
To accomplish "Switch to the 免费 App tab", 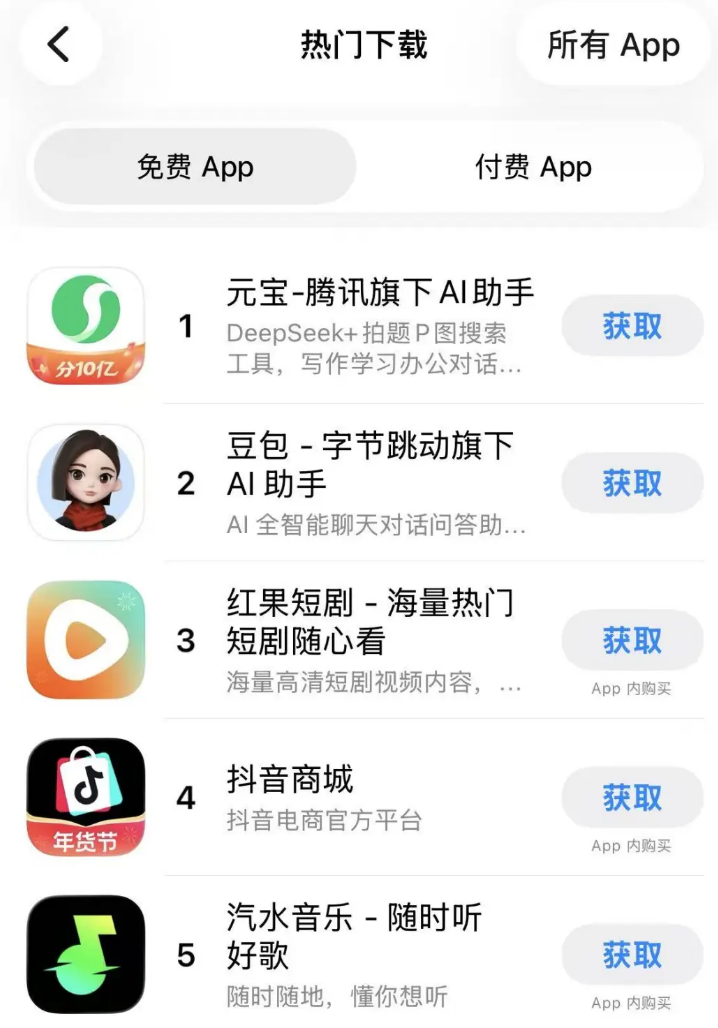I will tap(195, 167).
